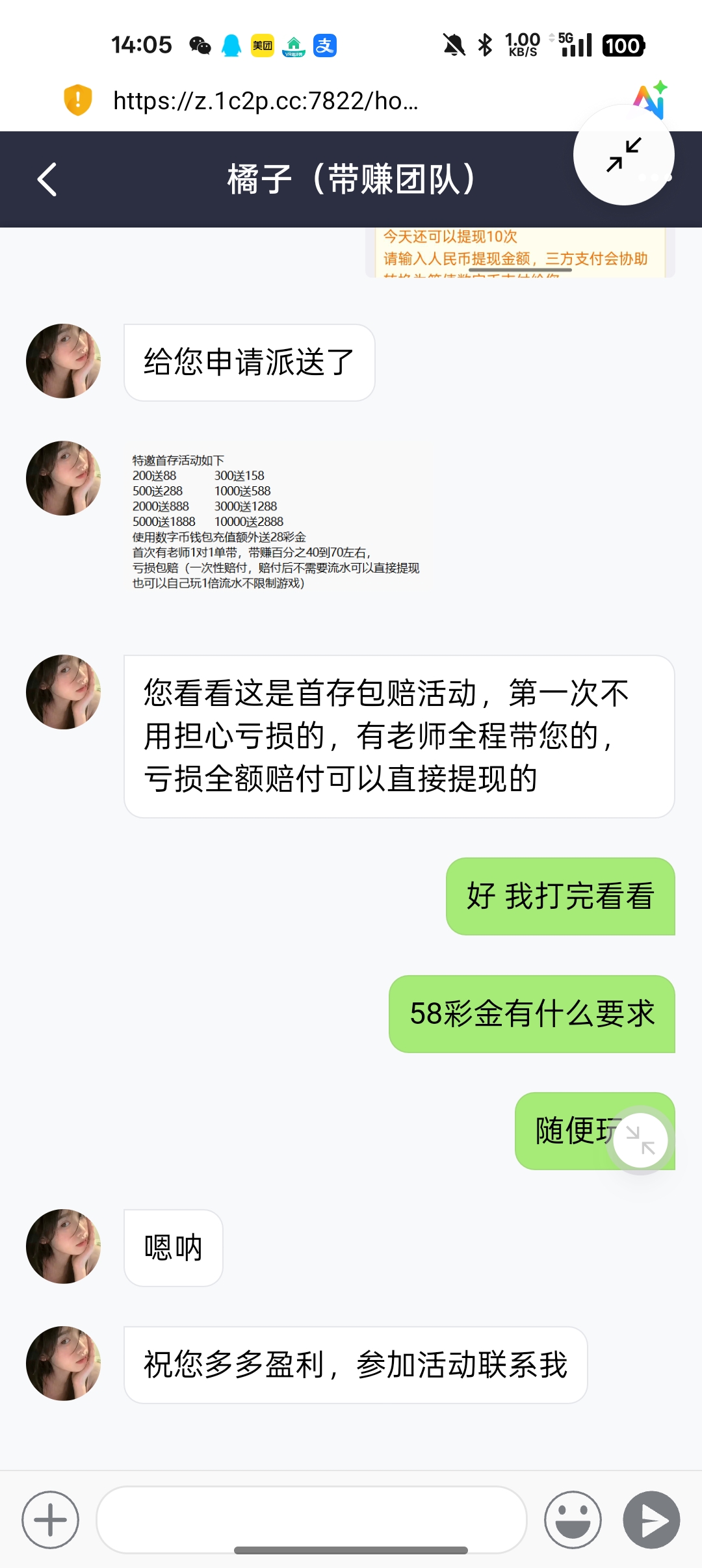Focus the message input field
The height and width of the screenshot is (1568, 702).
coord(311,1520)
